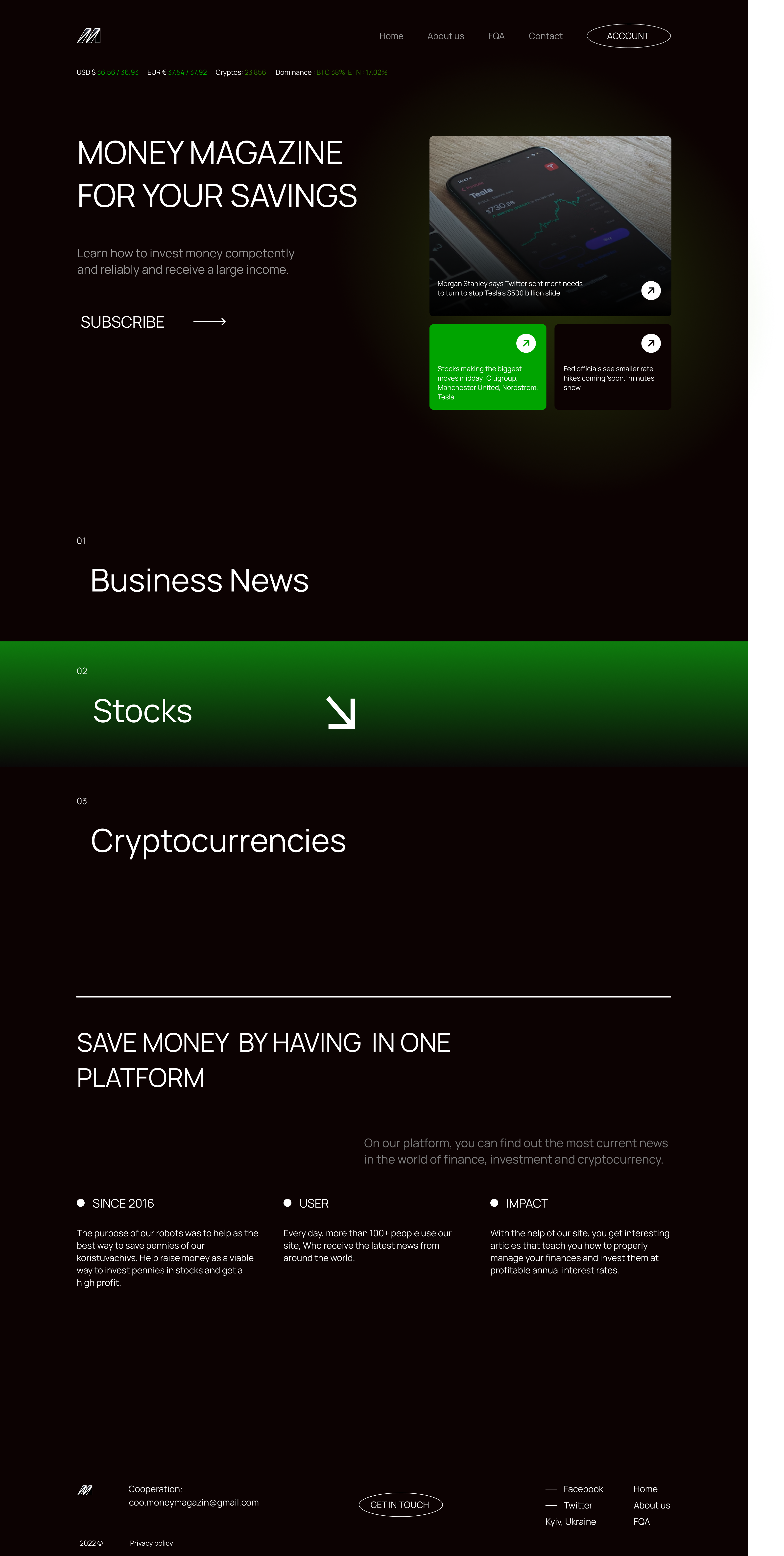Open the Twitter link in the footer
This screenshot has height=1556, width=784.
(x=577, y=1505)
